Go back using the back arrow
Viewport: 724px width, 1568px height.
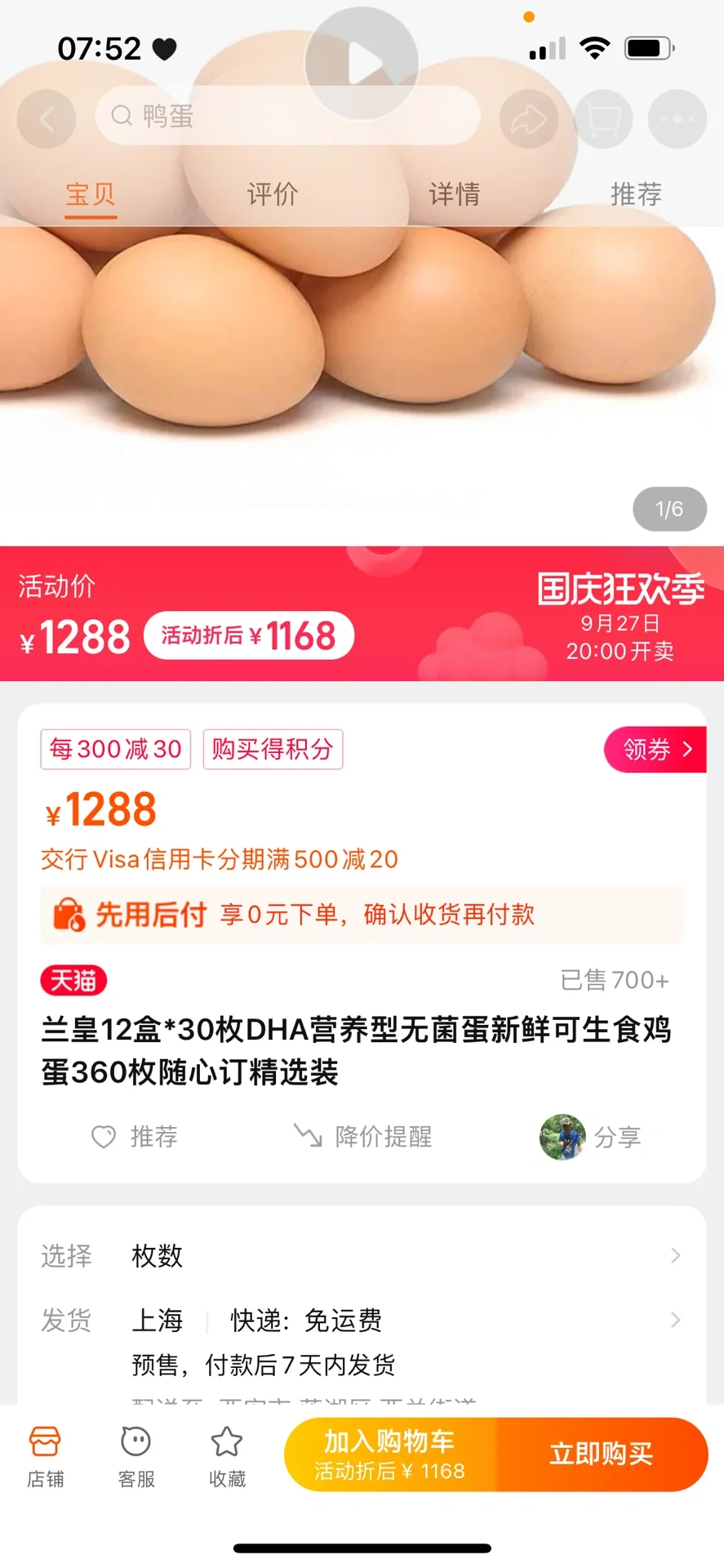pyautogui.click(x=47, y=119)
